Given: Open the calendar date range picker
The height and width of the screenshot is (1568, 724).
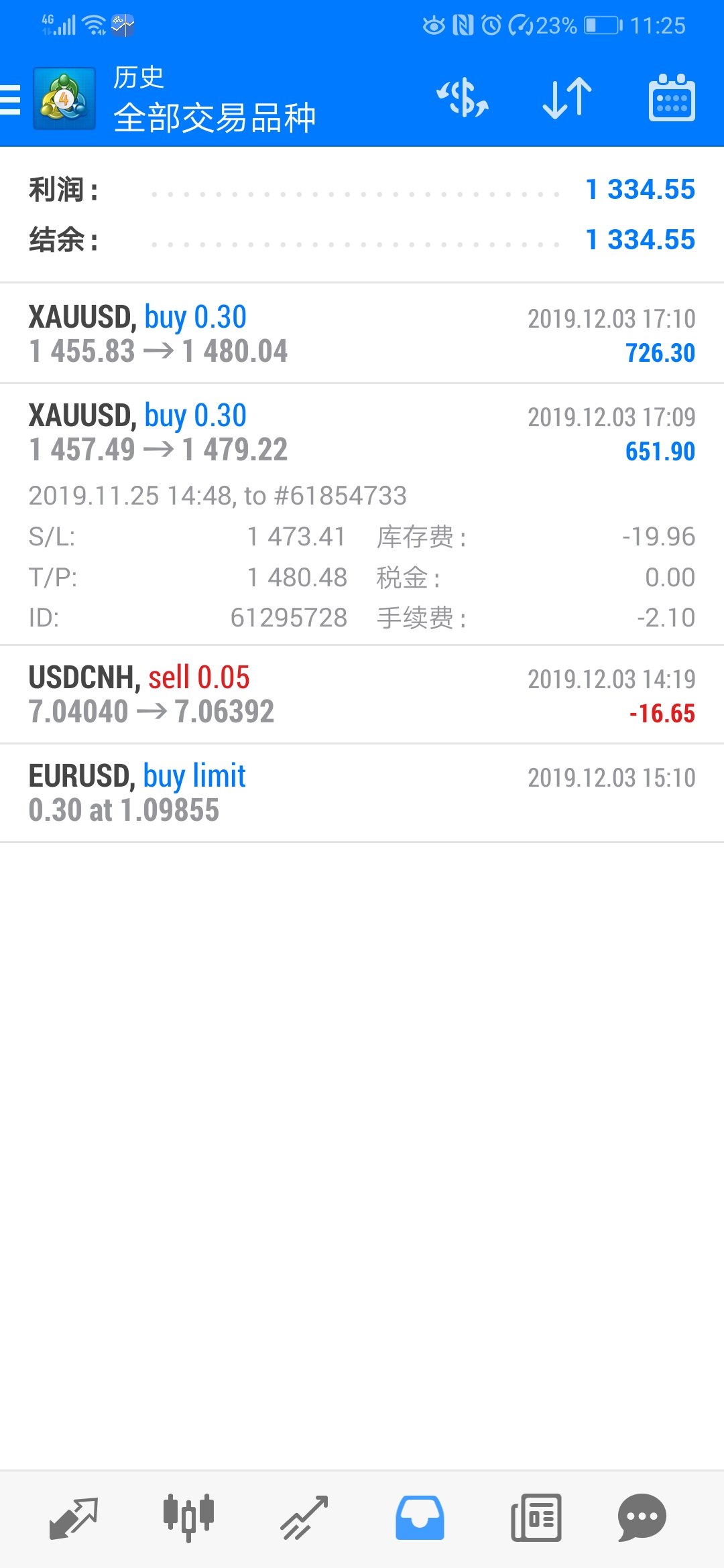Looking at the screenshot, I should coord(672,98).
